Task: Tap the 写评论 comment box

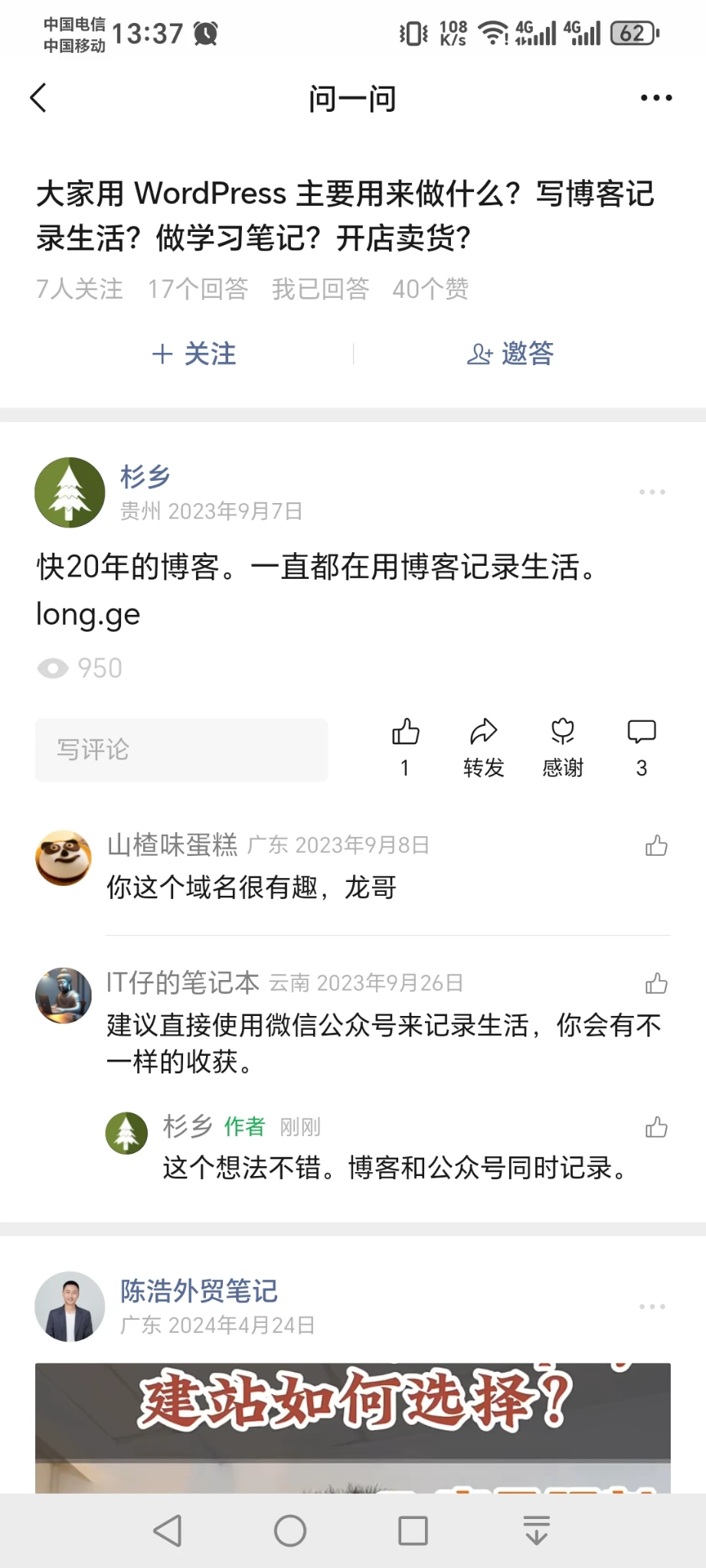Action: pyautogui.click(x=181, y=750)
